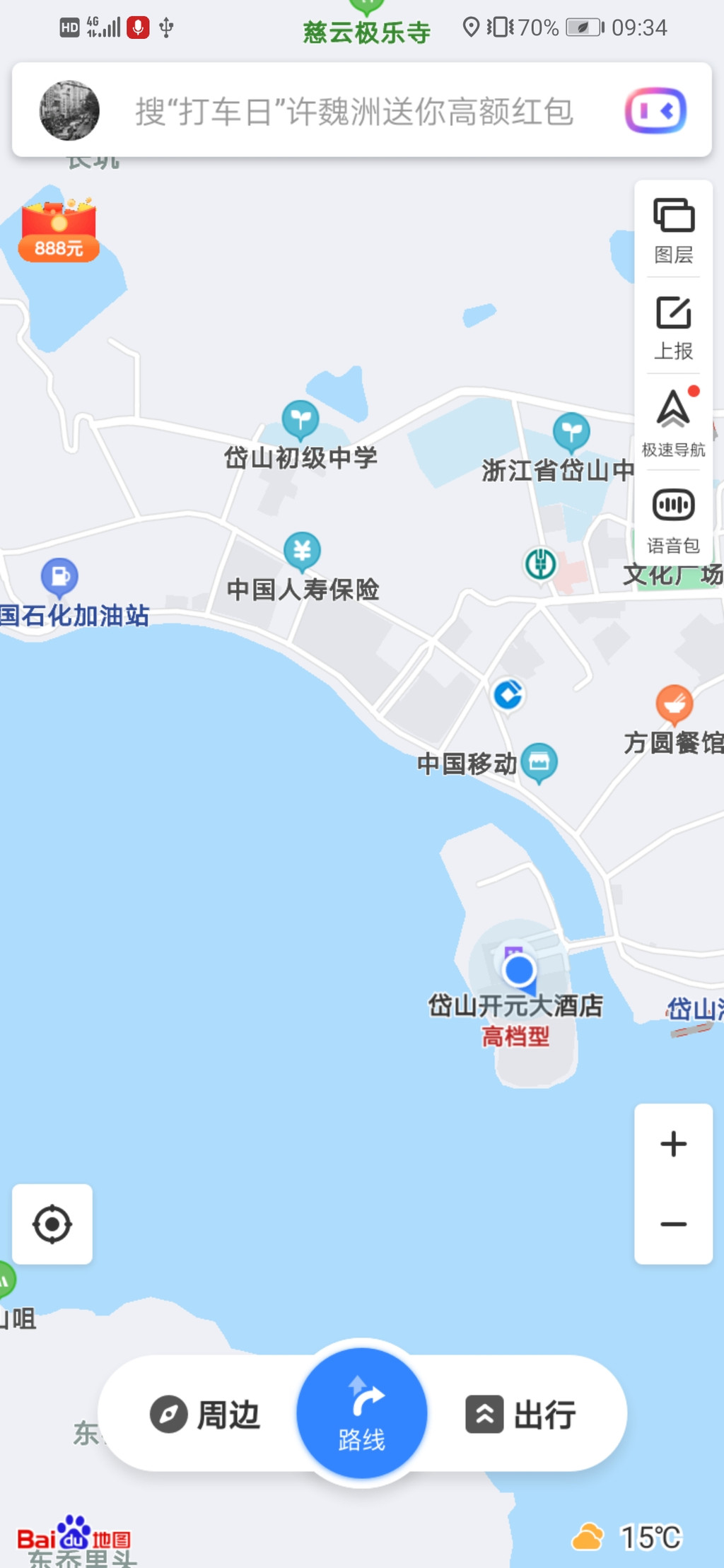This screenshot has height=1568, width=724.
Task: Tap the search box for places
Action: click(354, 112)
